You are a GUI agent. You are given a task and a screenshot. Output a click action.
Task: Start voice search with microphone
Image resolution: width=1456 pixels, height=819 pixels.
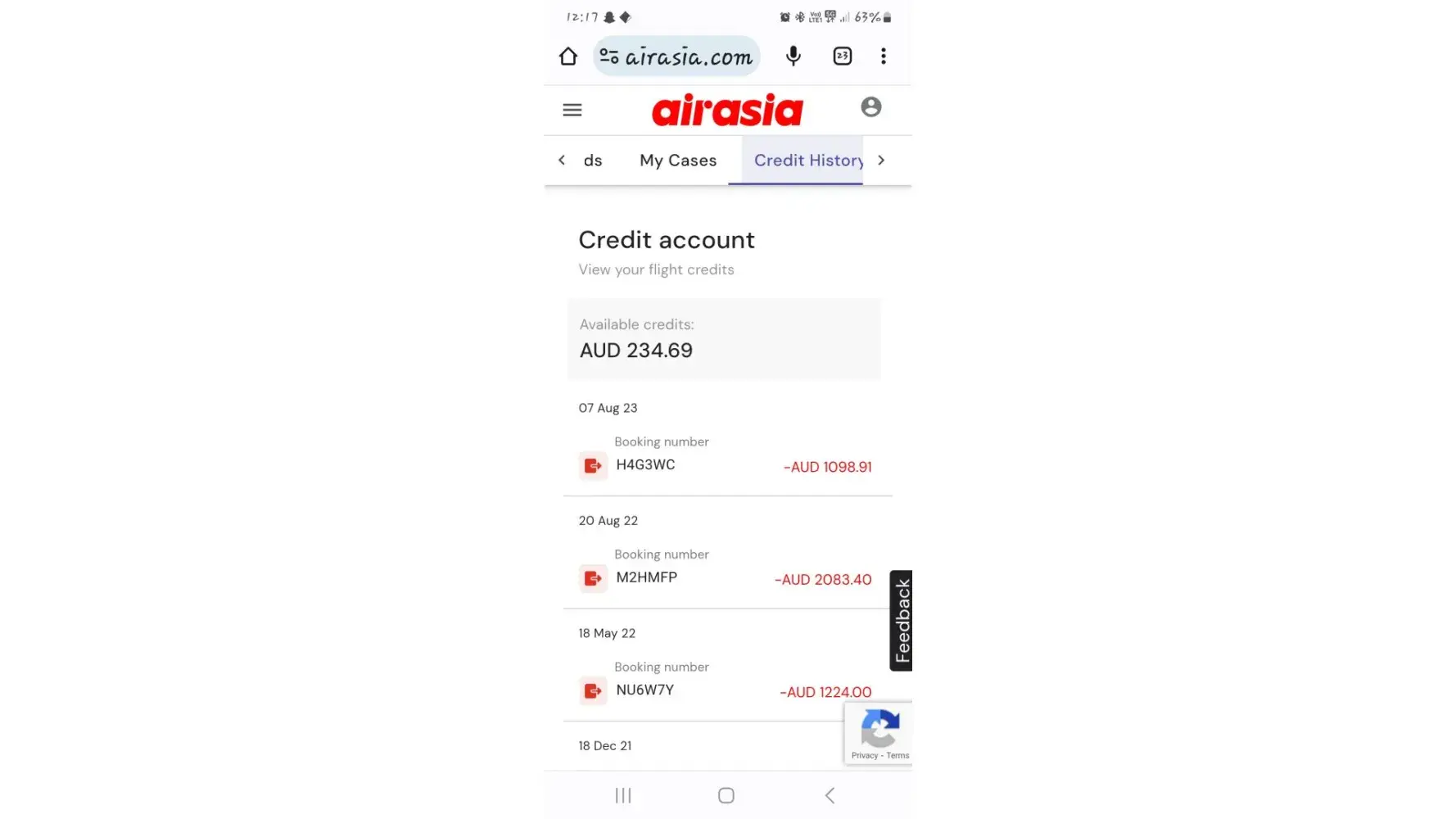tap(793, 57)
